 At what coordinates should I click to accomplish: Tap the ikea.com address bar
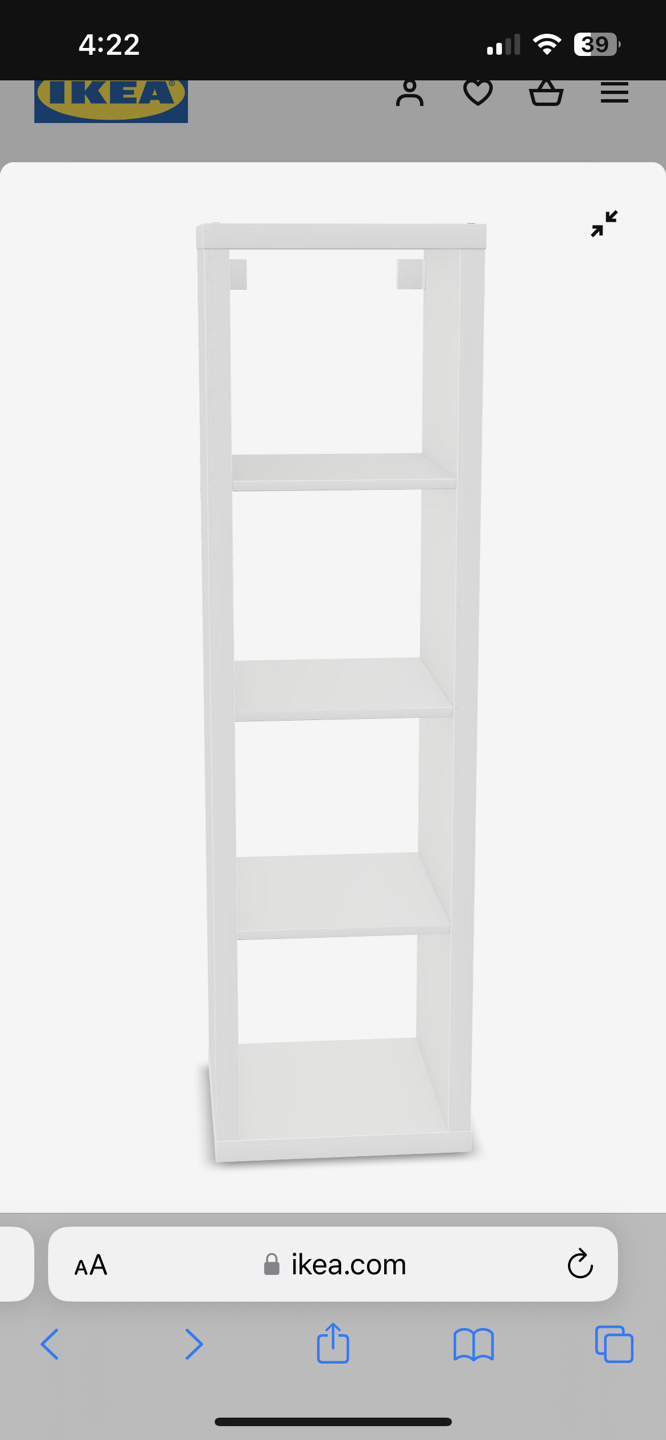tap(335, 1264)
